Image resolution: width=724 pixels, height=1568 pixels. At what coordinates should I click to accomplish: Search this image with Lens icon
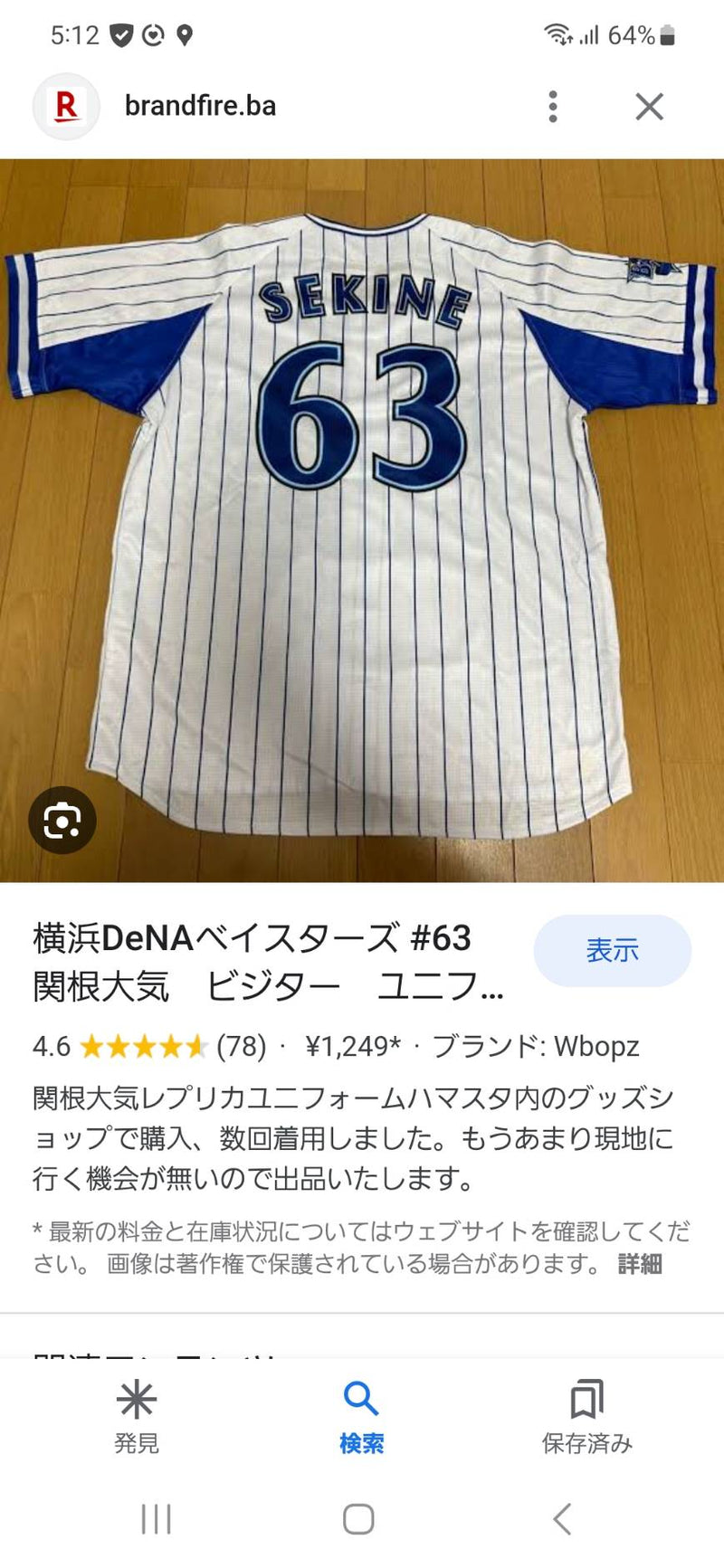[62, 821]
